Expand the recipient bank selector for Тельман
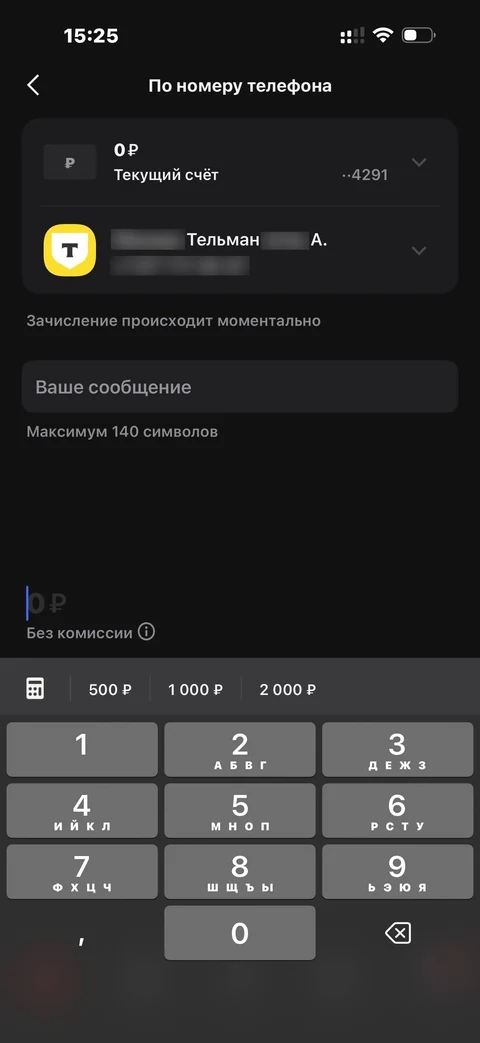 tap(419, 251)
